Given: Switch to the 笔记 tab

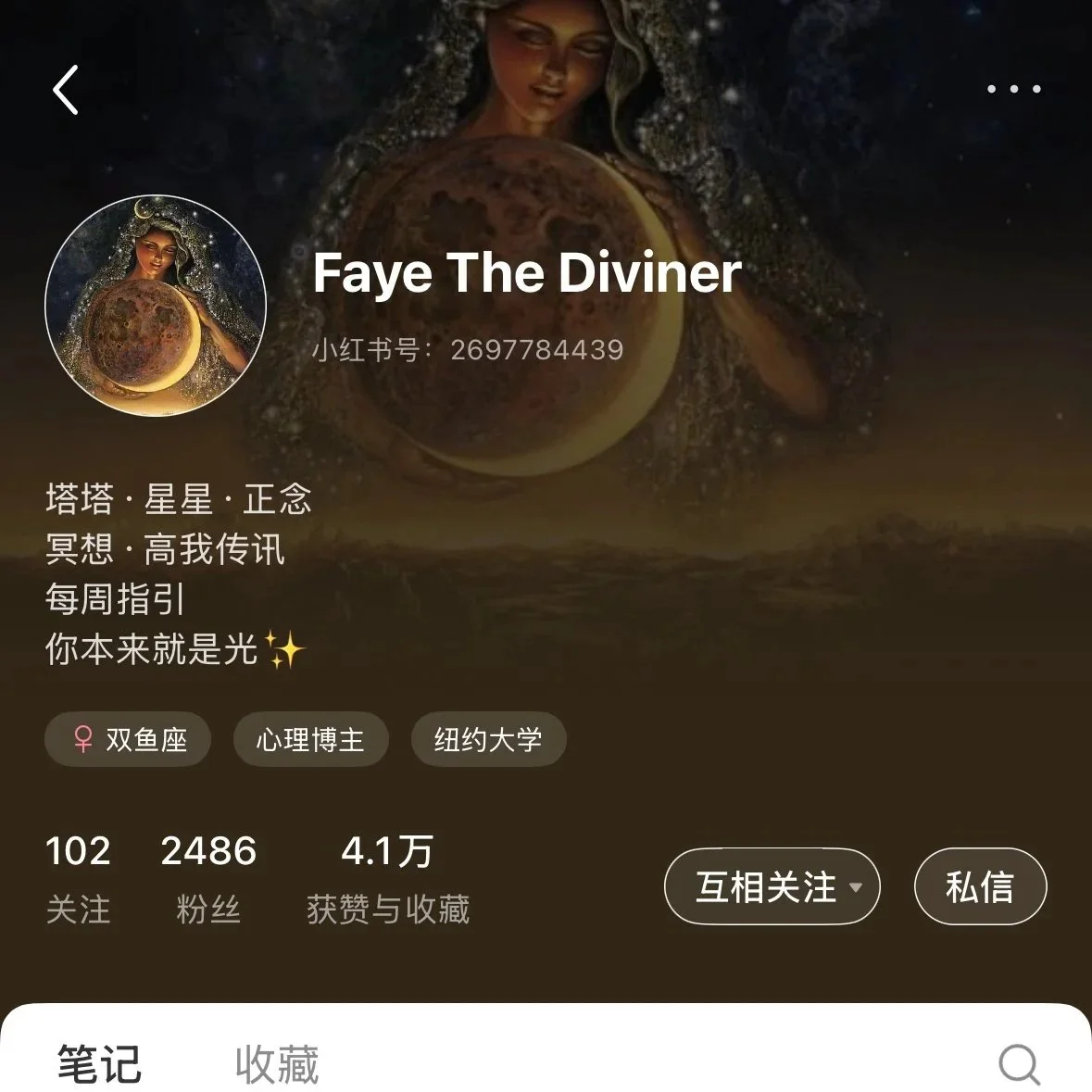Looking at the screenshot, I should coord(99,1063).
